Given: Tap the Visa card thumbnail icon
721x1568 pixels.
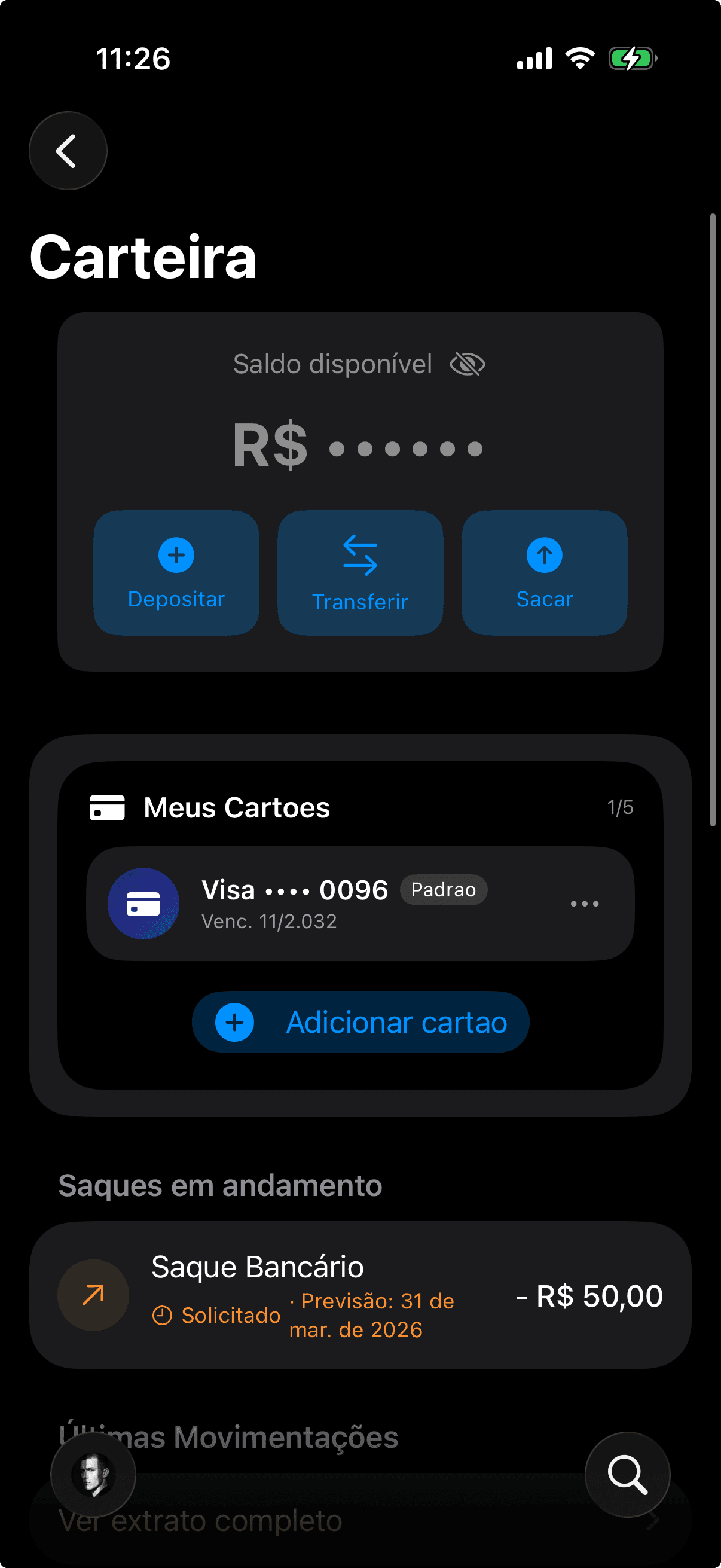Looking at the screenshot, I should [142, 903].
